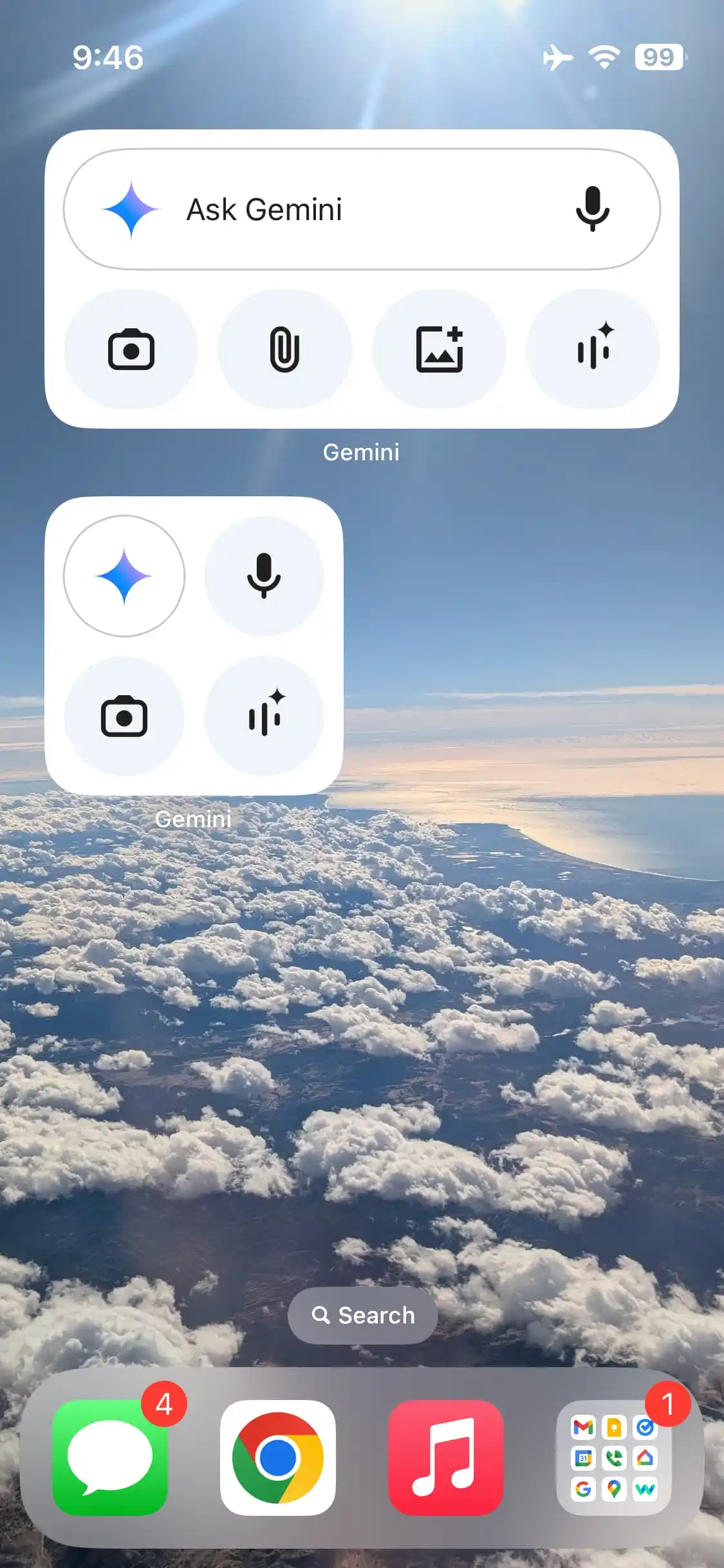
Task: Tap the Gemini label under the large widget
Action: pos(362,451)
